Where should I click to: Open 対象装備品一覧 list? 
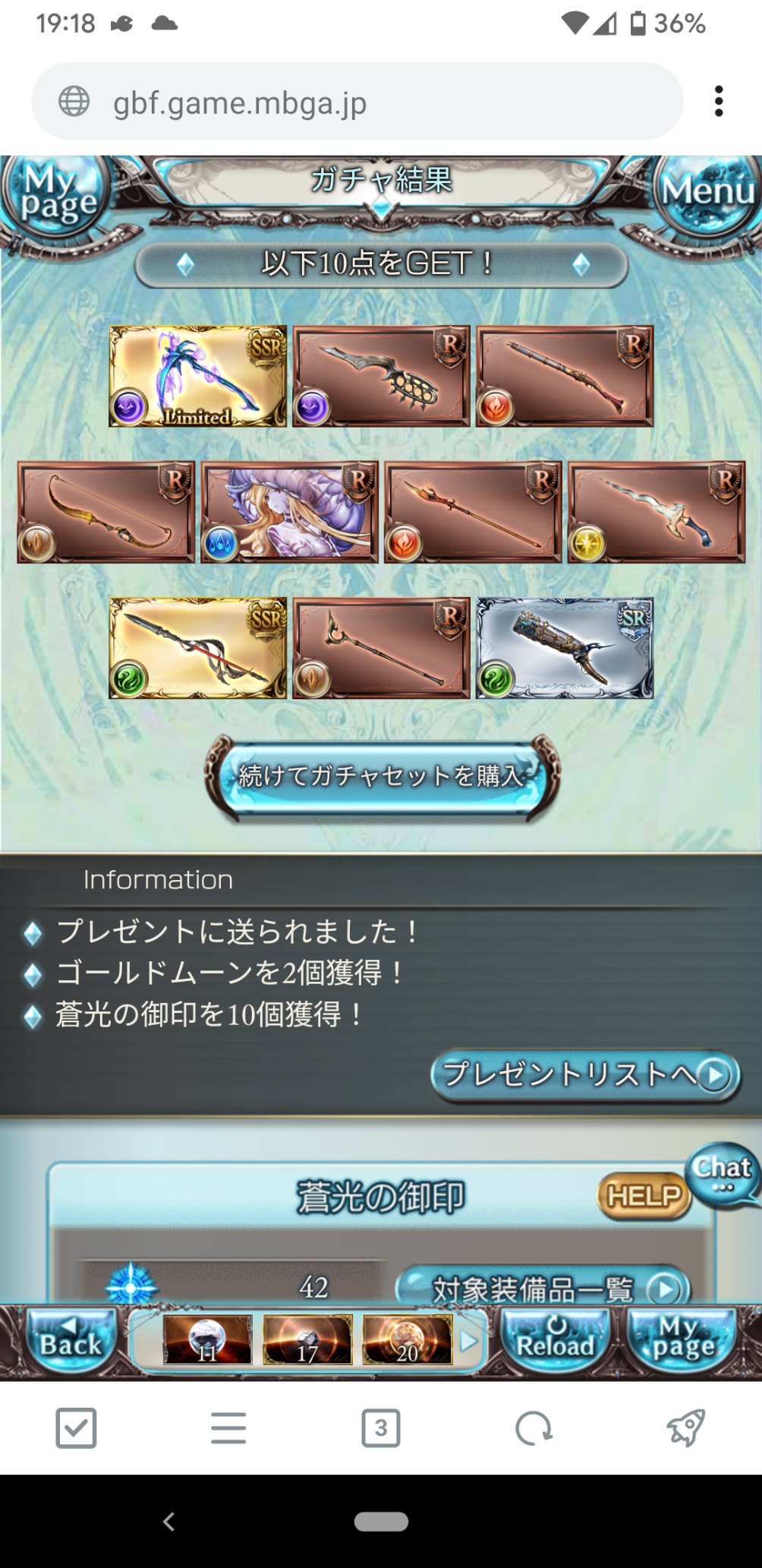(x=543, y=1289)
